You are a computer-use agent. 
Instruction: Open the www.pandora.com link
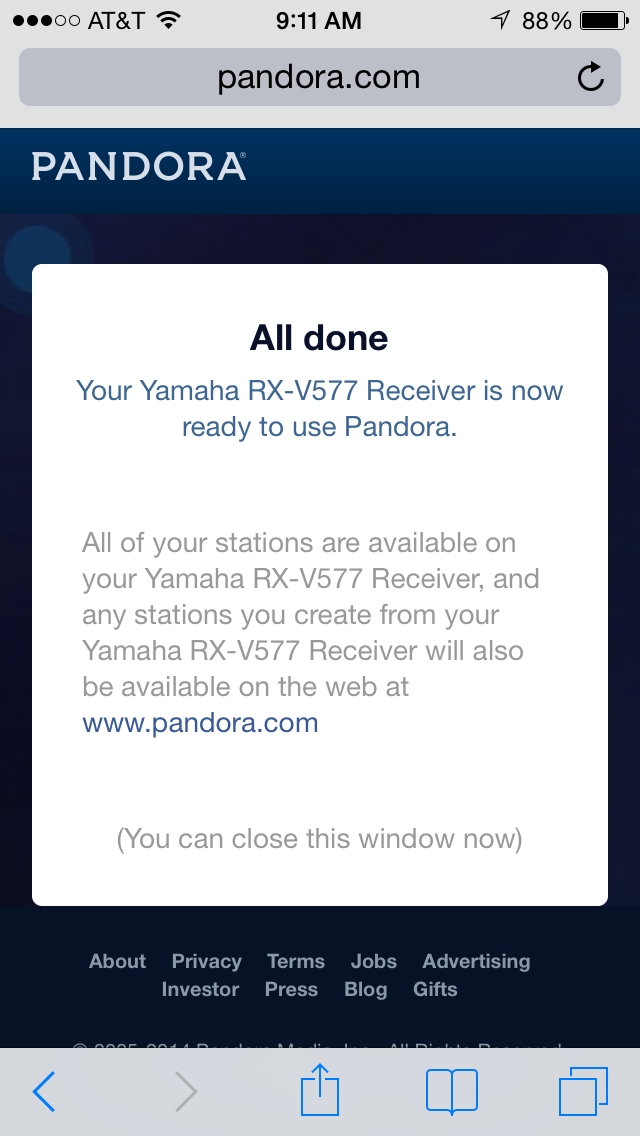(200, 722)
